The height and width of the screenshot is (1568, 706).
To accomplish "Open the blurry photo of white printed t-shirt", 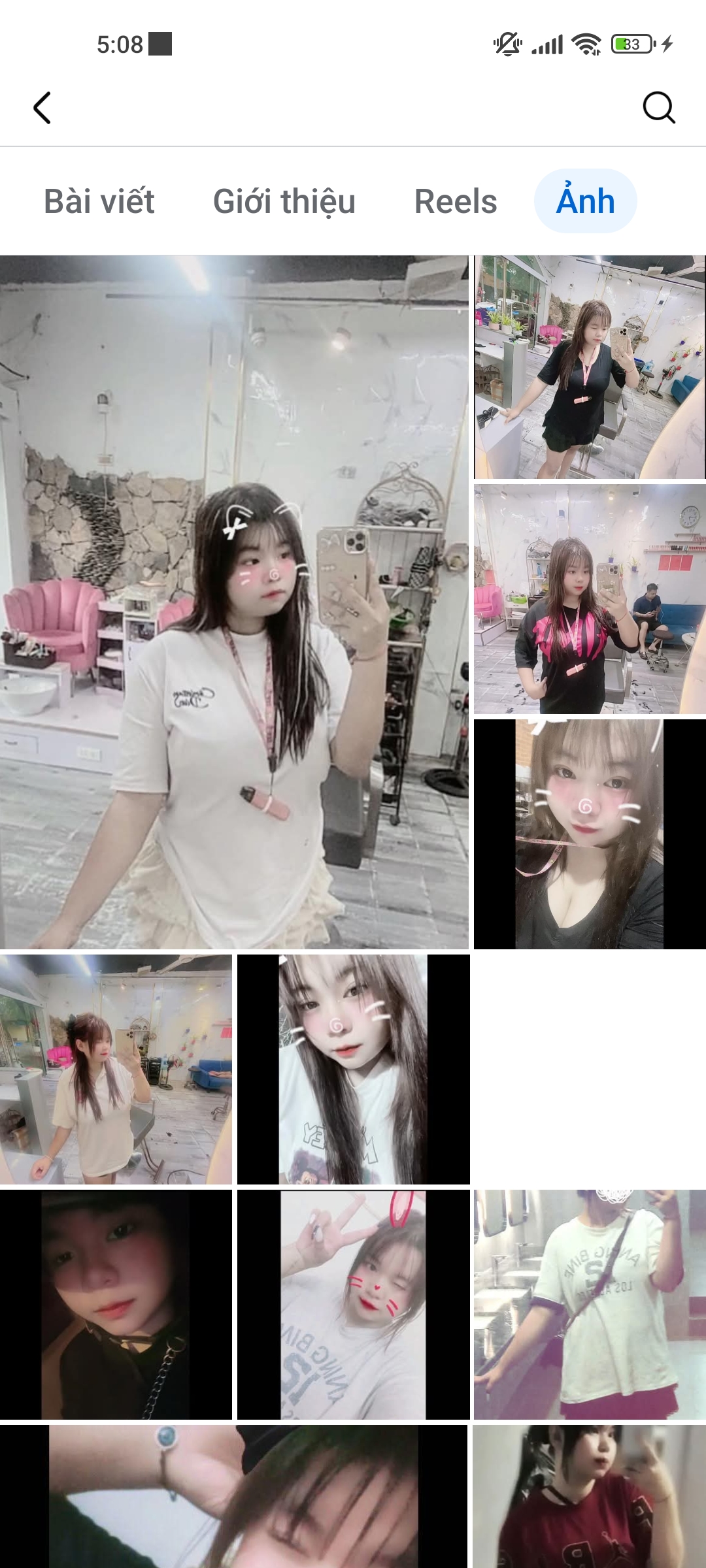I will tap(590, 1305).
